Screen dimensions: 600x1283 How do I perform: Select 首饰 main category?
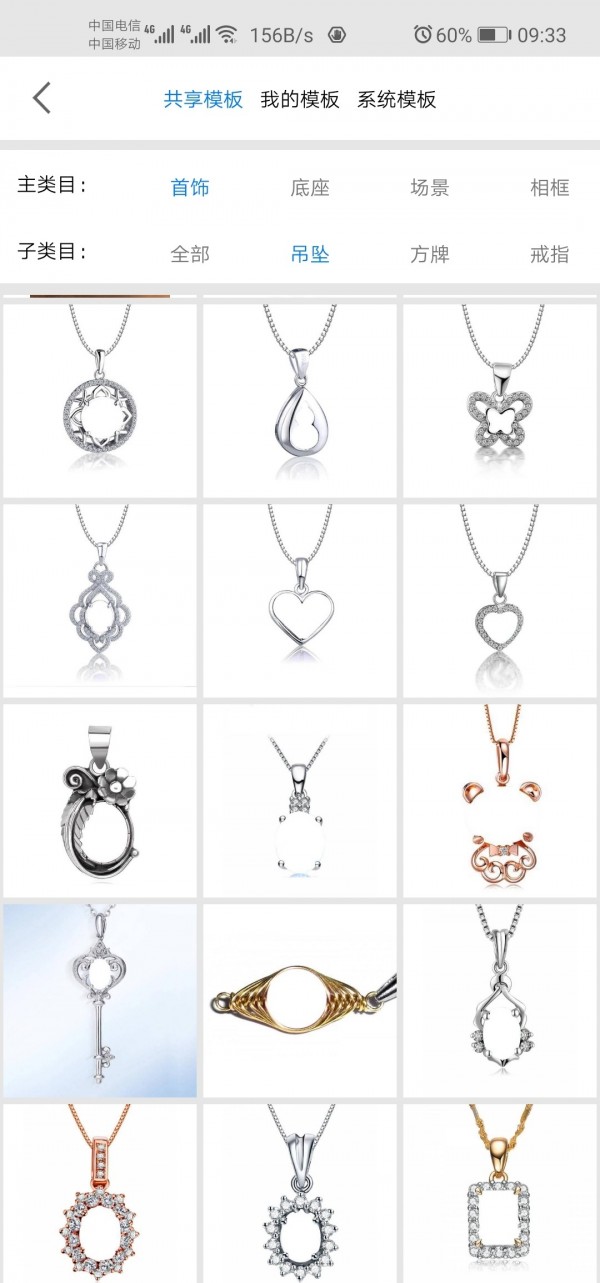pos(190,187)
